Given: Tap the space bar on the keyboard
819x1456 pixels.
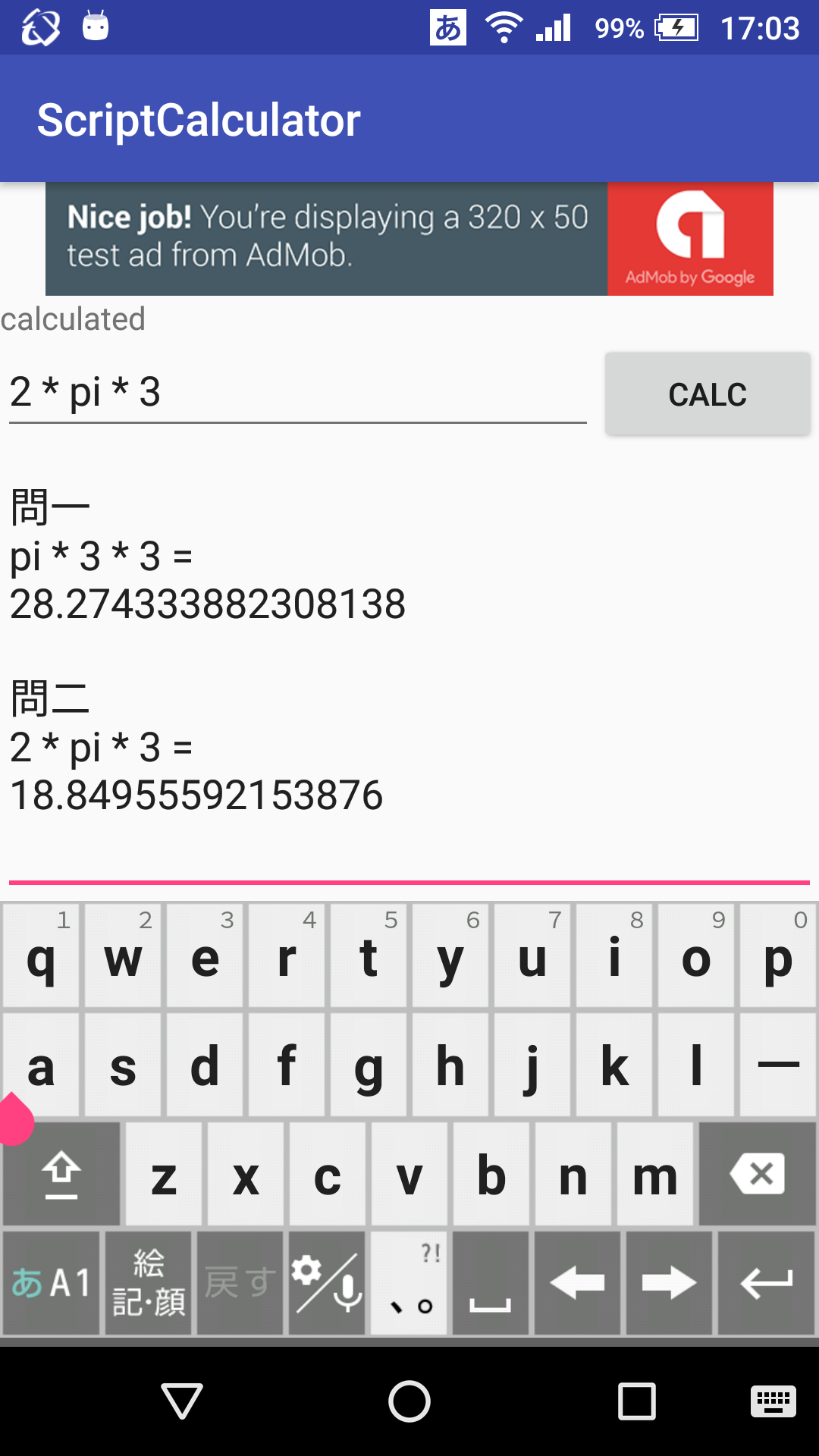Looking at the screenshot, I should pos(489,1282).
